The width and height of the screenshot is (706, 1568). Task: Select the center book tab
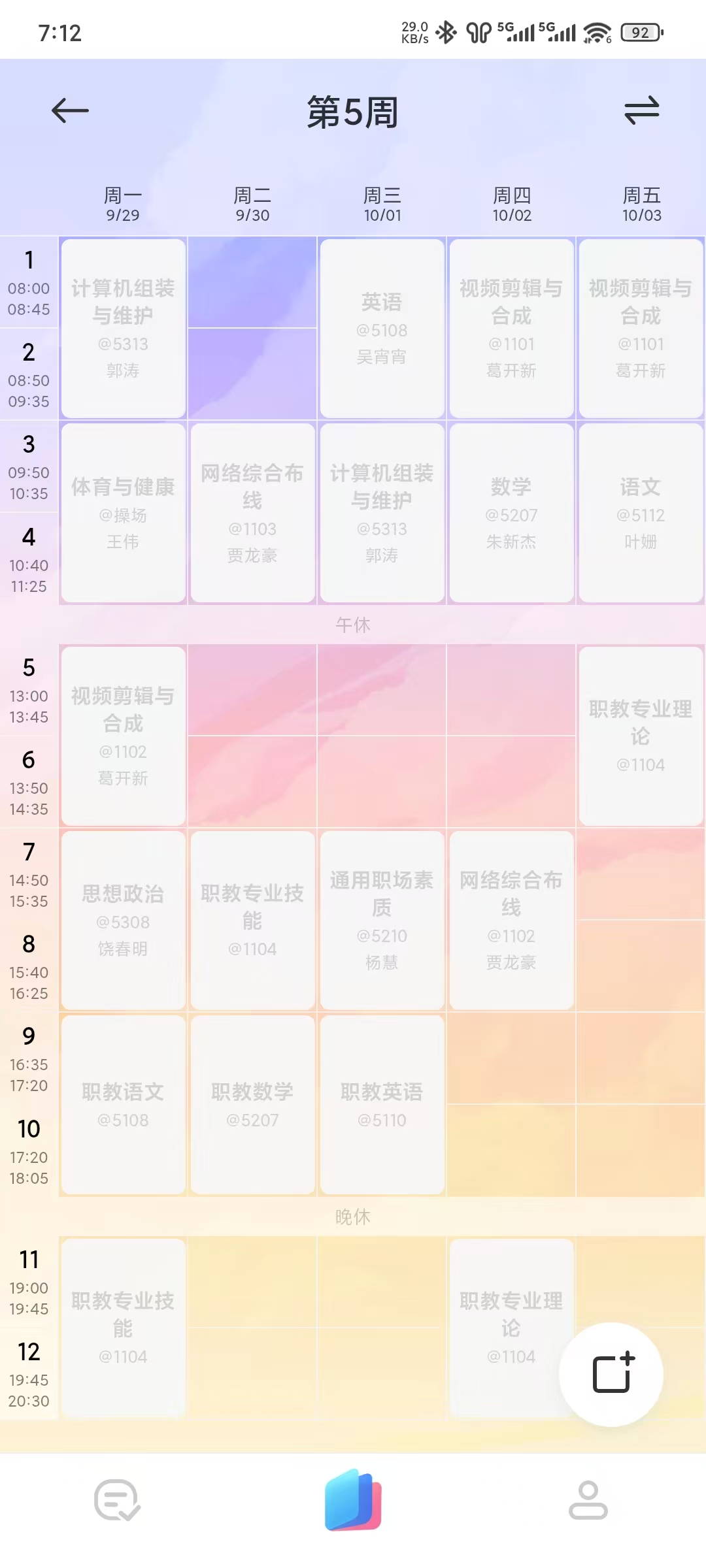(x=353, y=1500)
